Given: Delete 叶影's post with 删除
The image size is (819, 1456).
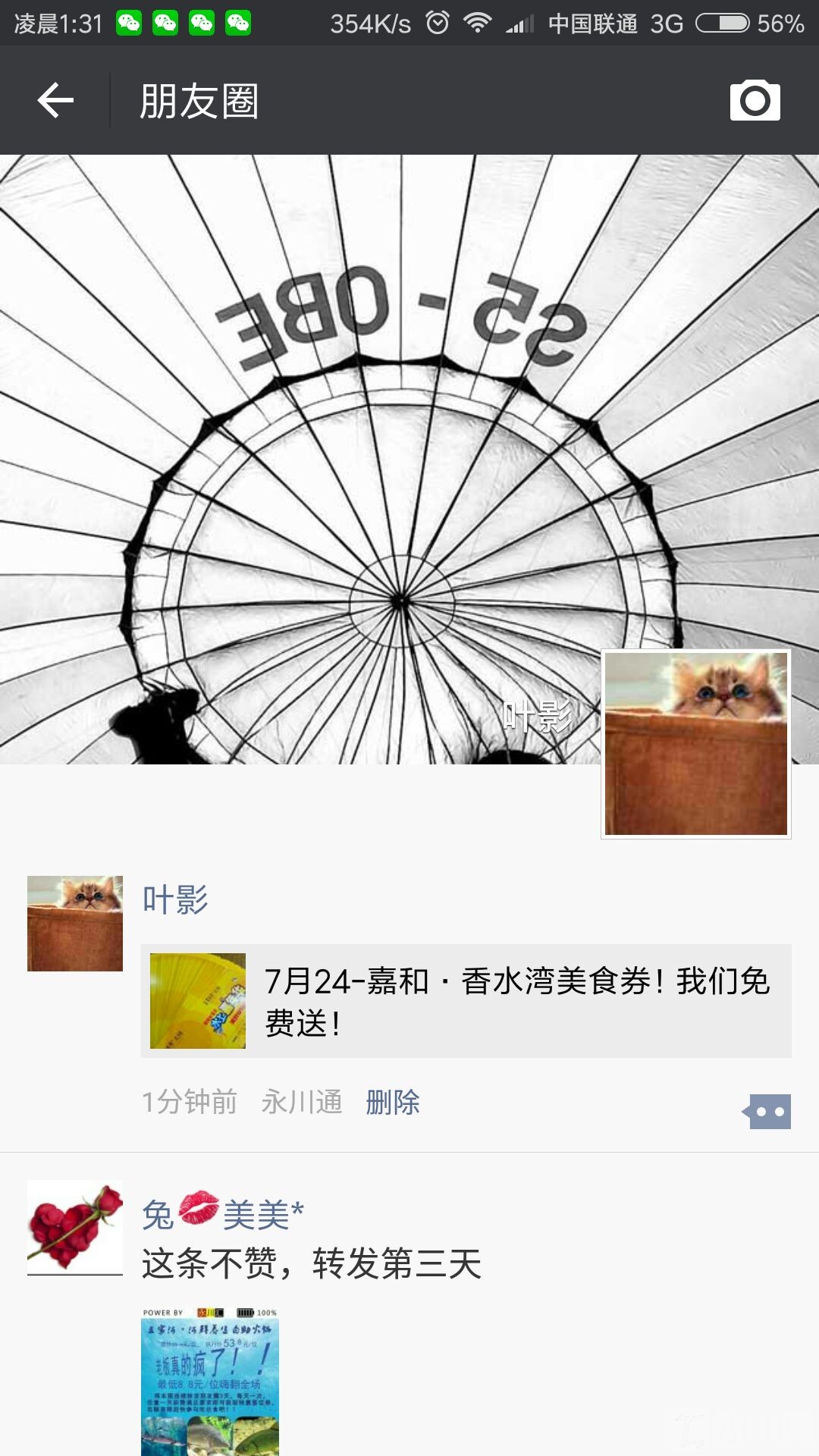Looking at the screenshot, I should [x=393, y=1102].
